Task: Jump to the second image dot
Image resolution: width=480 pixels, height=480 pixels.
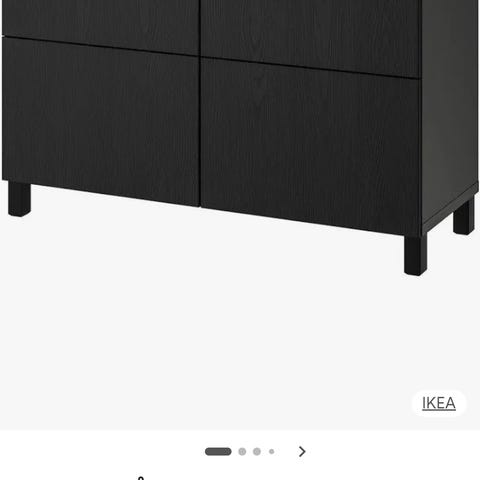Action: [x=242, y=452]
